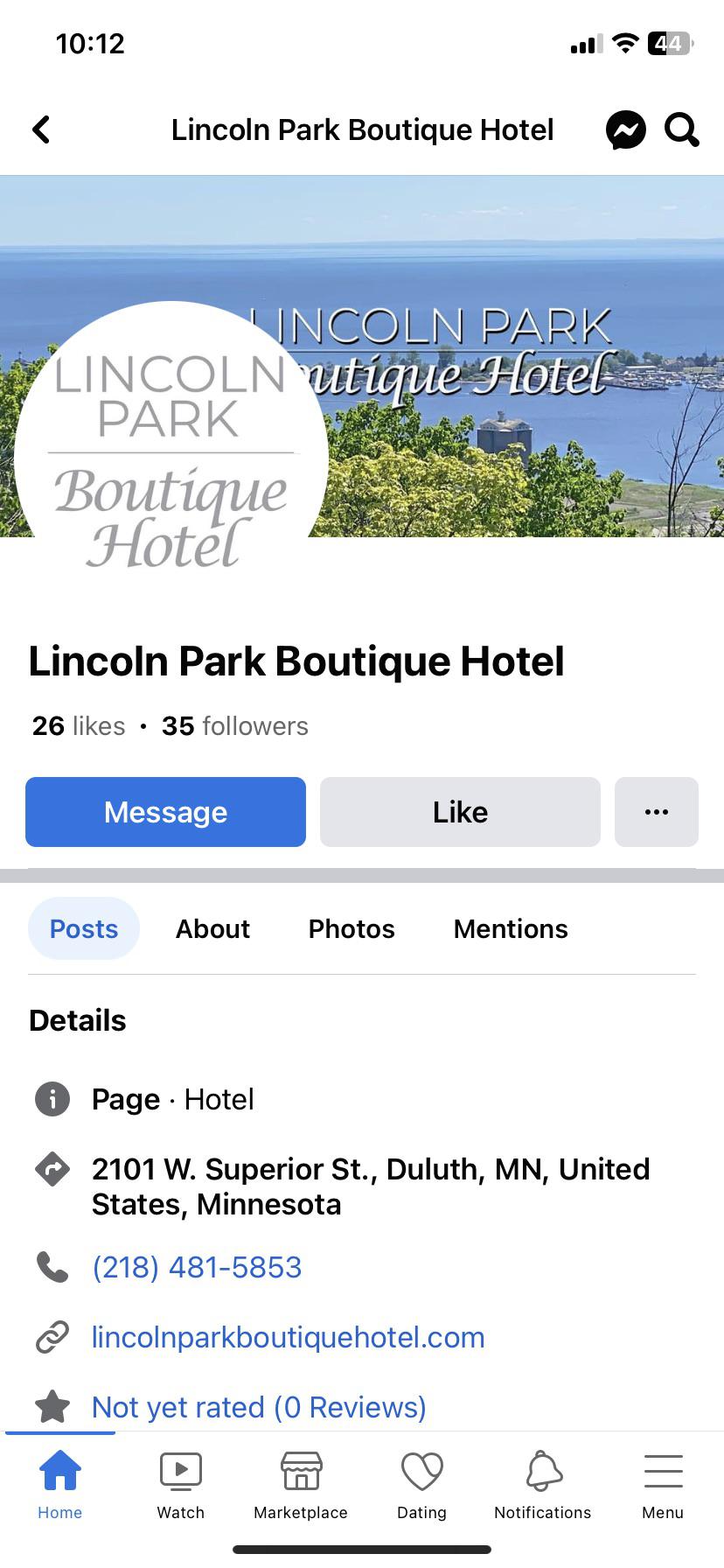
Task: Open Not yet rated reviews
Action: 257,1406
